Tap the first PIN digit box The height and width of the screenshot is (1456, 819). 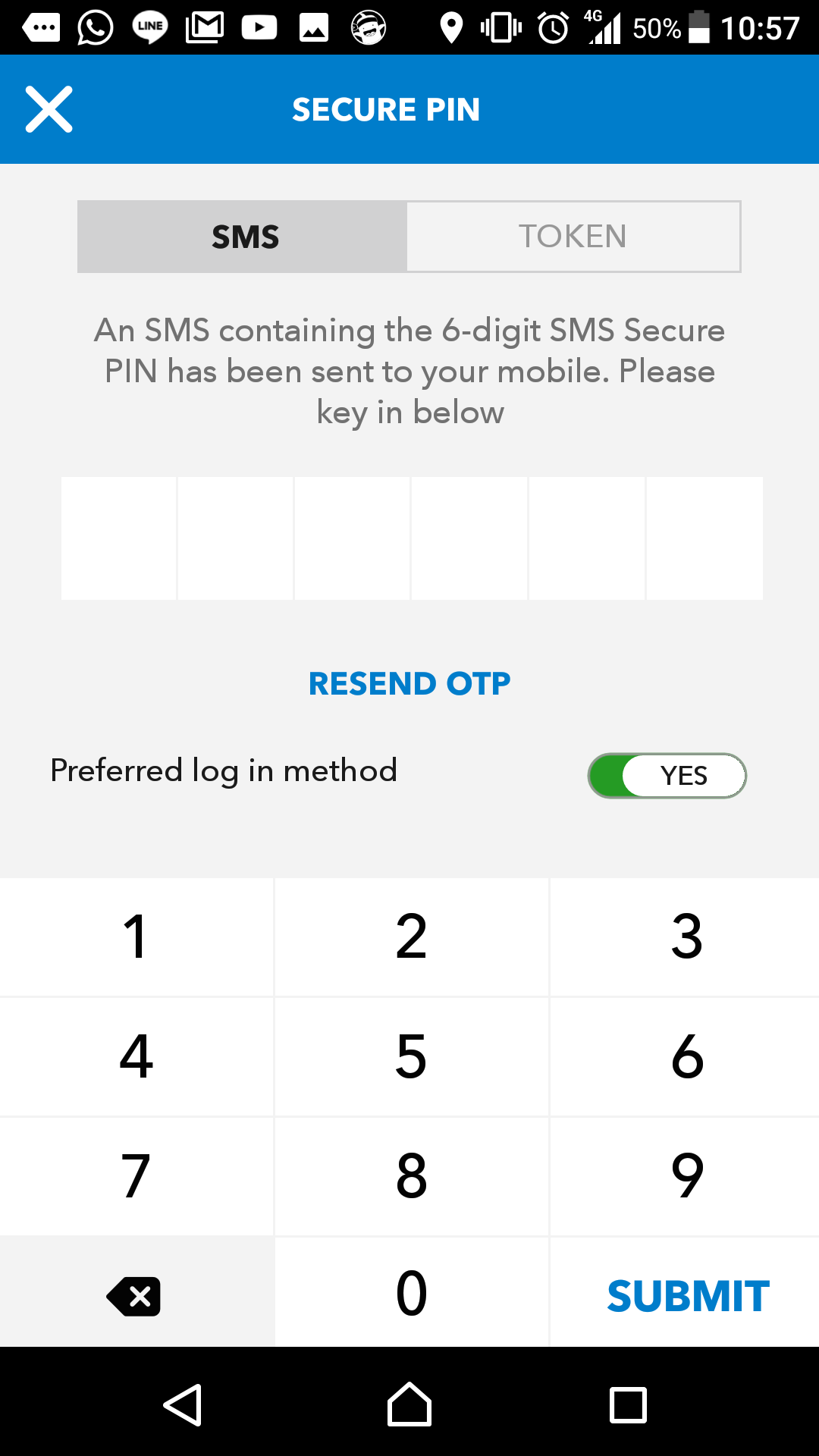click(119, 538)
